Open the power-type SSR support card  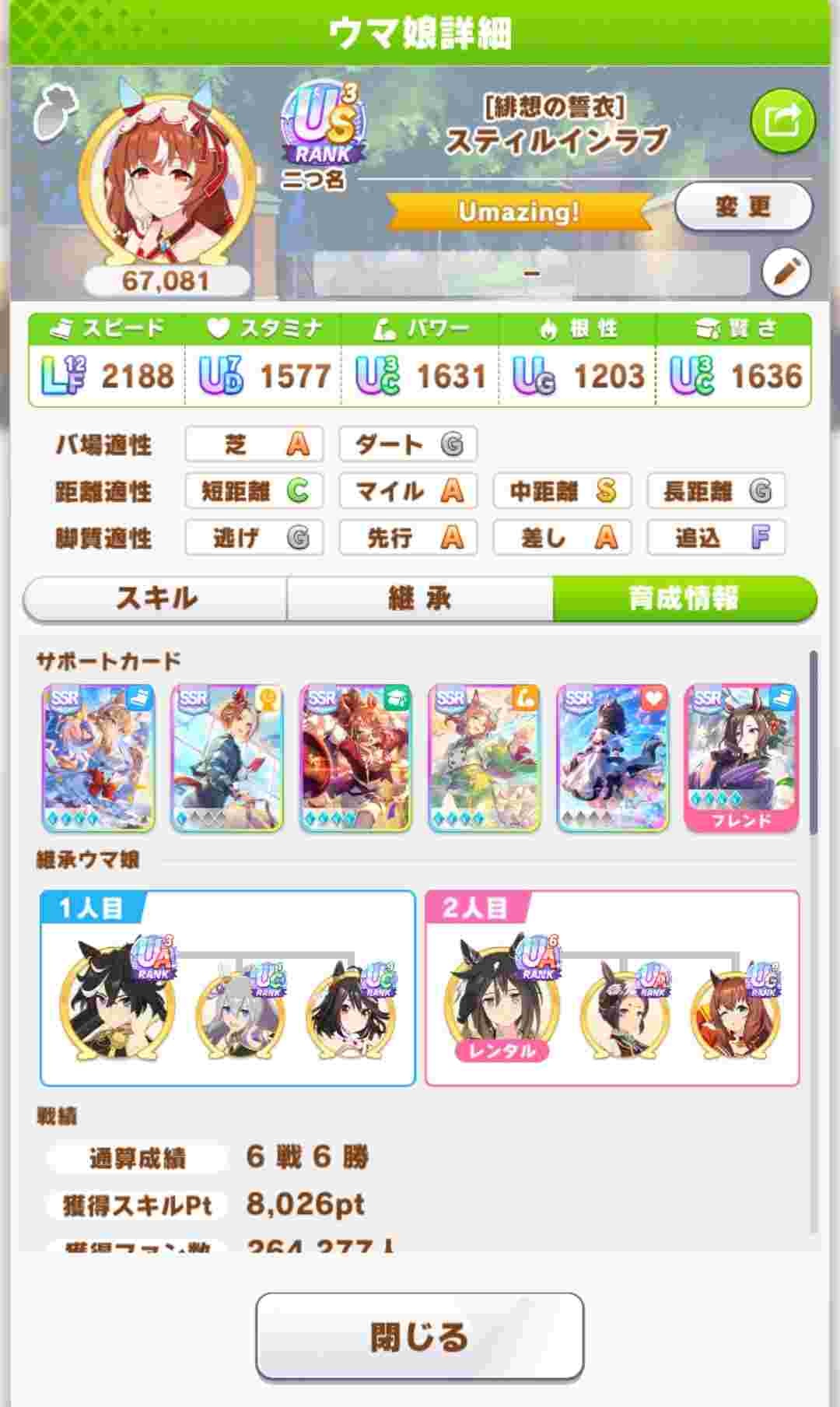point(484,757)
